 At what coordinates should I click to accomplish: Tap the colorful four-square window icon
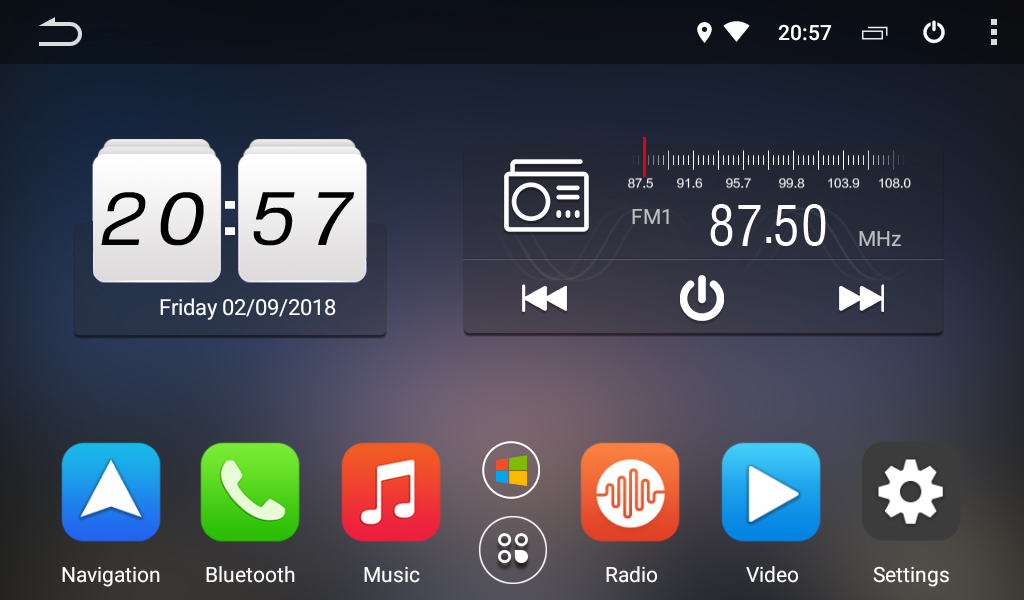[511, 470]
